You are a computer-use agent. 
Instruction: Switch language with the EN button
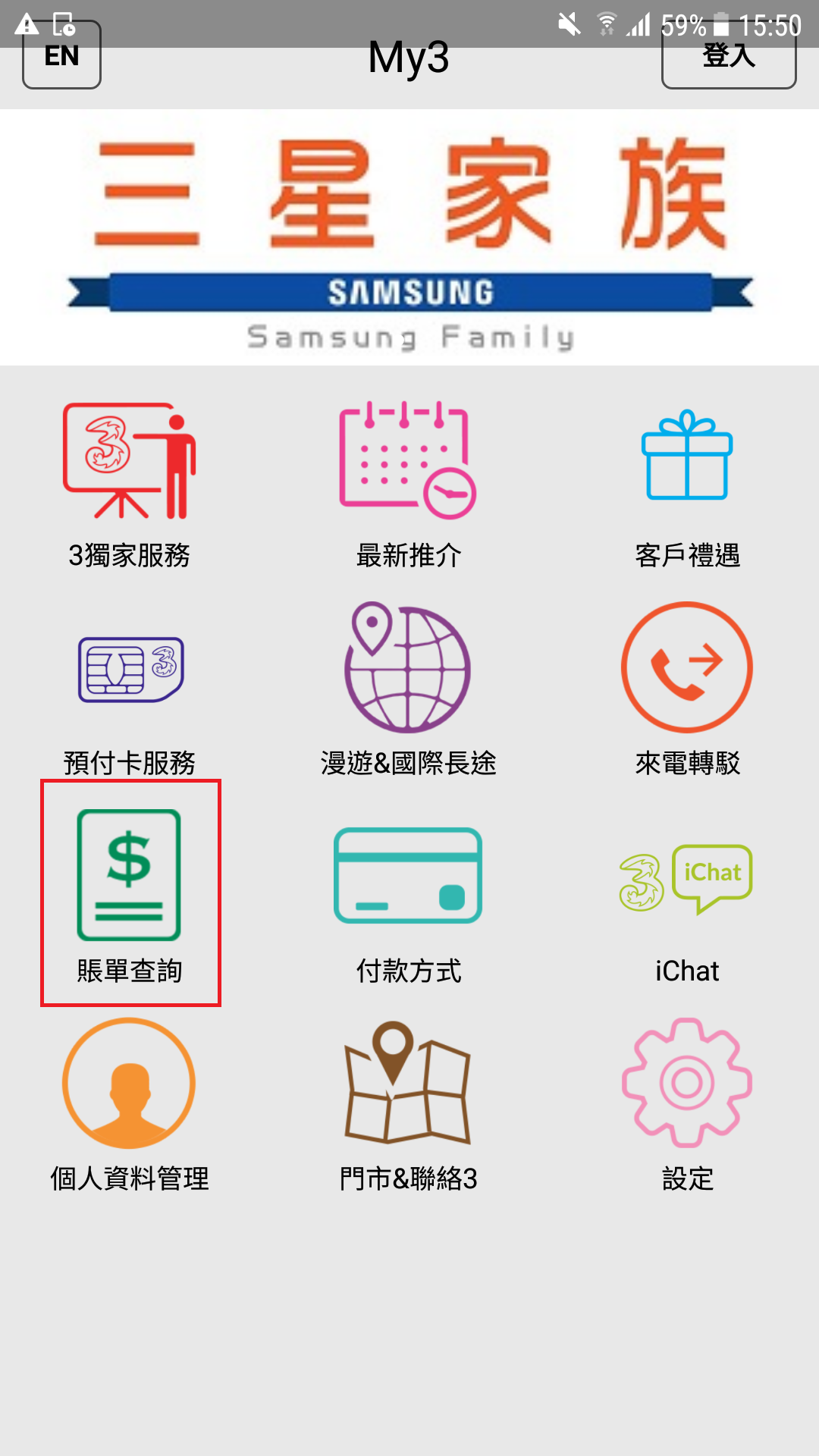click(61, 55)
